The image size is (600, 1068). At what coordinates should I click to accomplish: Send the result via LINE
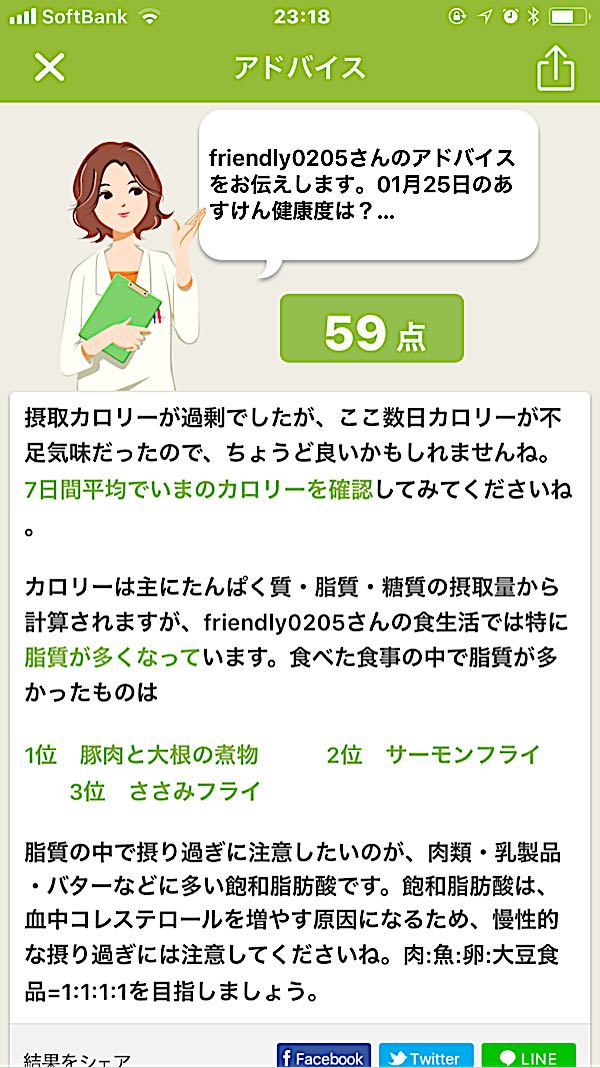pyautogui.click(x=528, y=1056)
